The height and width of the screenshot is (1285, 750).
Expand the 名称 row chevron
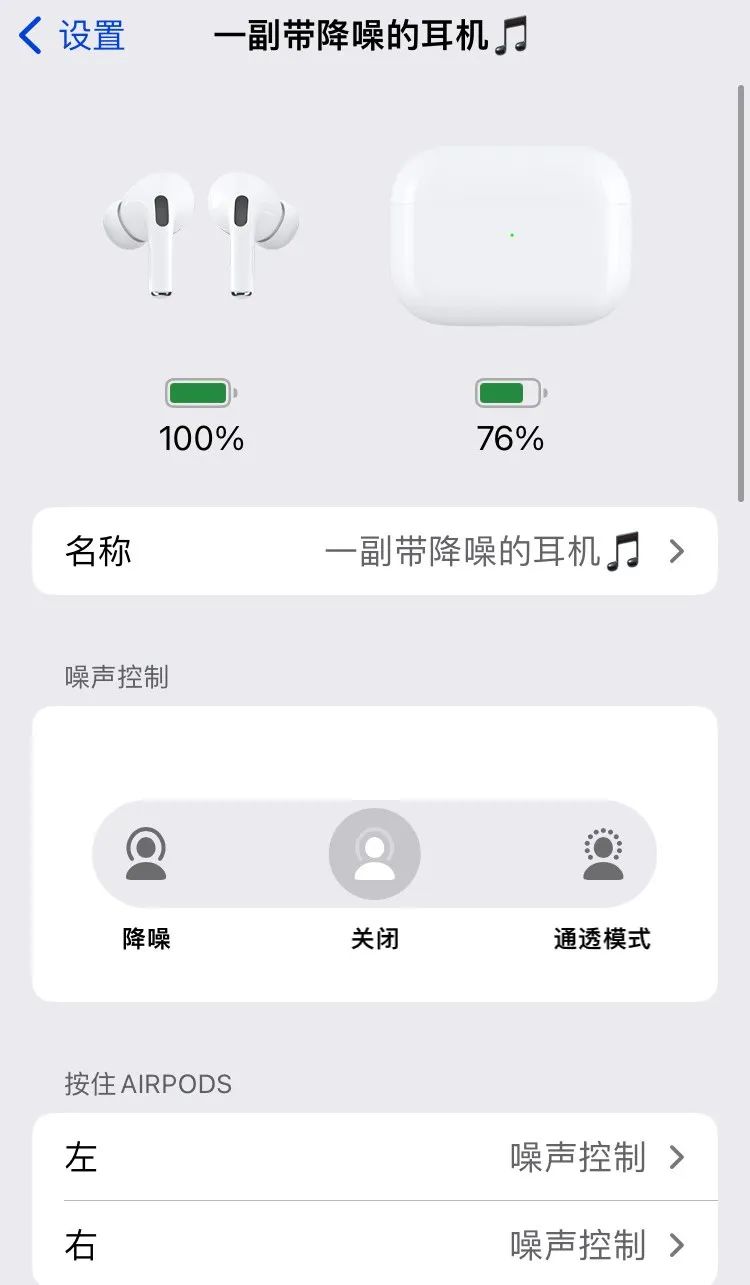(x=676, y=551)
